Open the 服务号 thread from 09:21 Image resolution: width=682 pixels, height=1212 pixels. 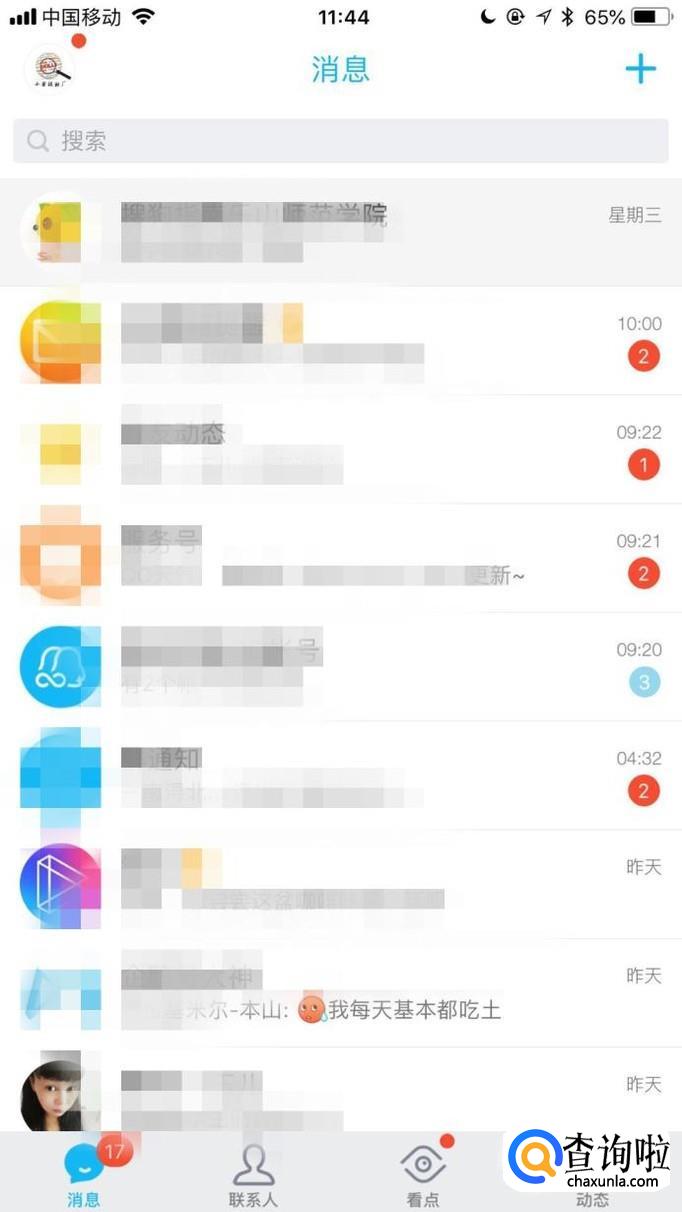pos(340,558)
